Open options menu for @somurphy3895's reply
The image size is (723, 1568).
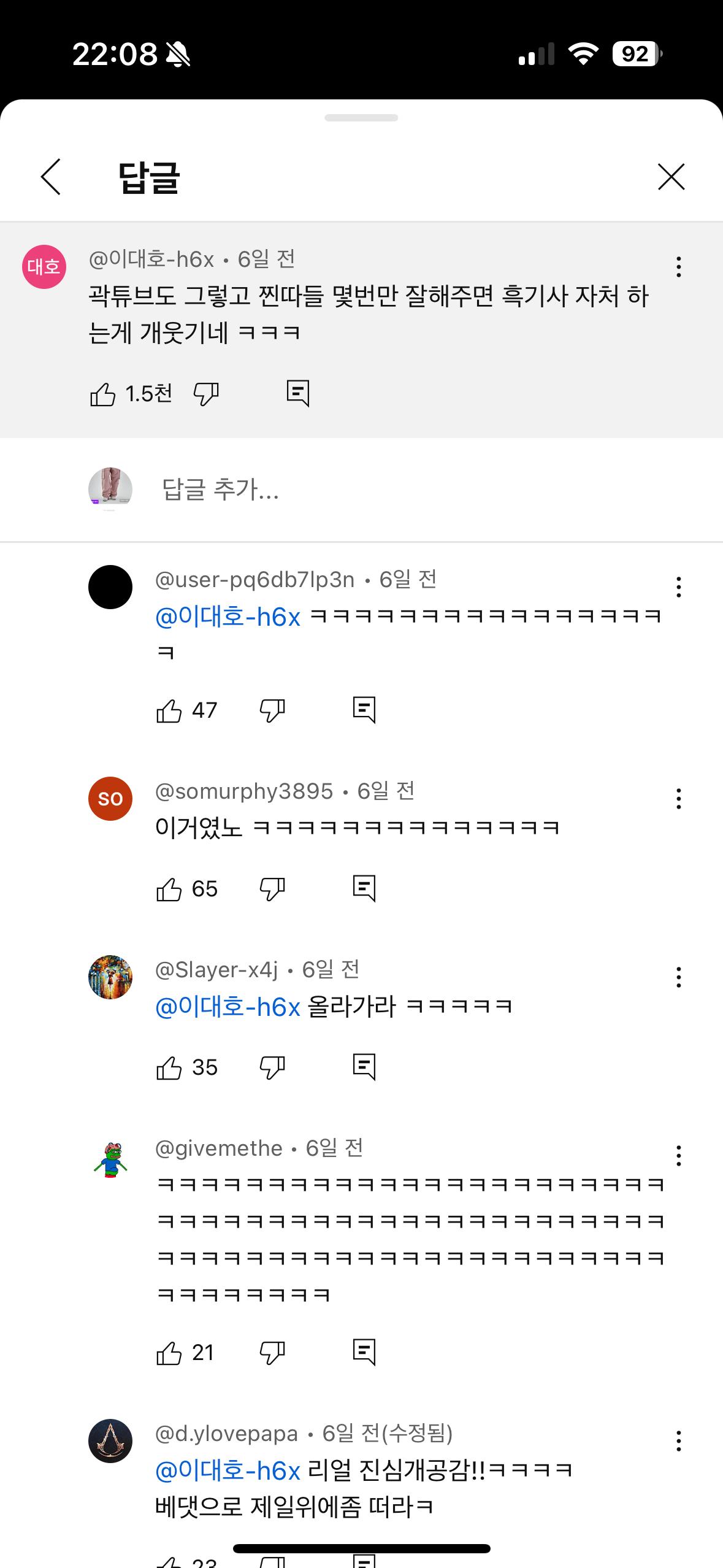678,800
